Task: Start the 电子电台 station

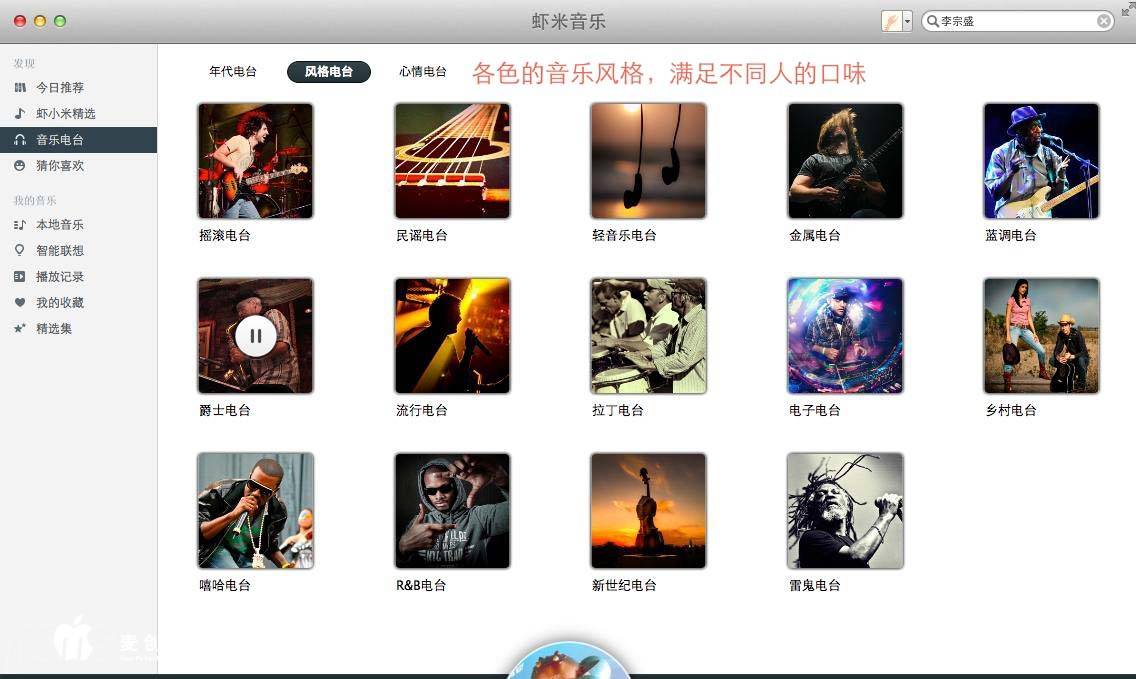Action: 845,336
